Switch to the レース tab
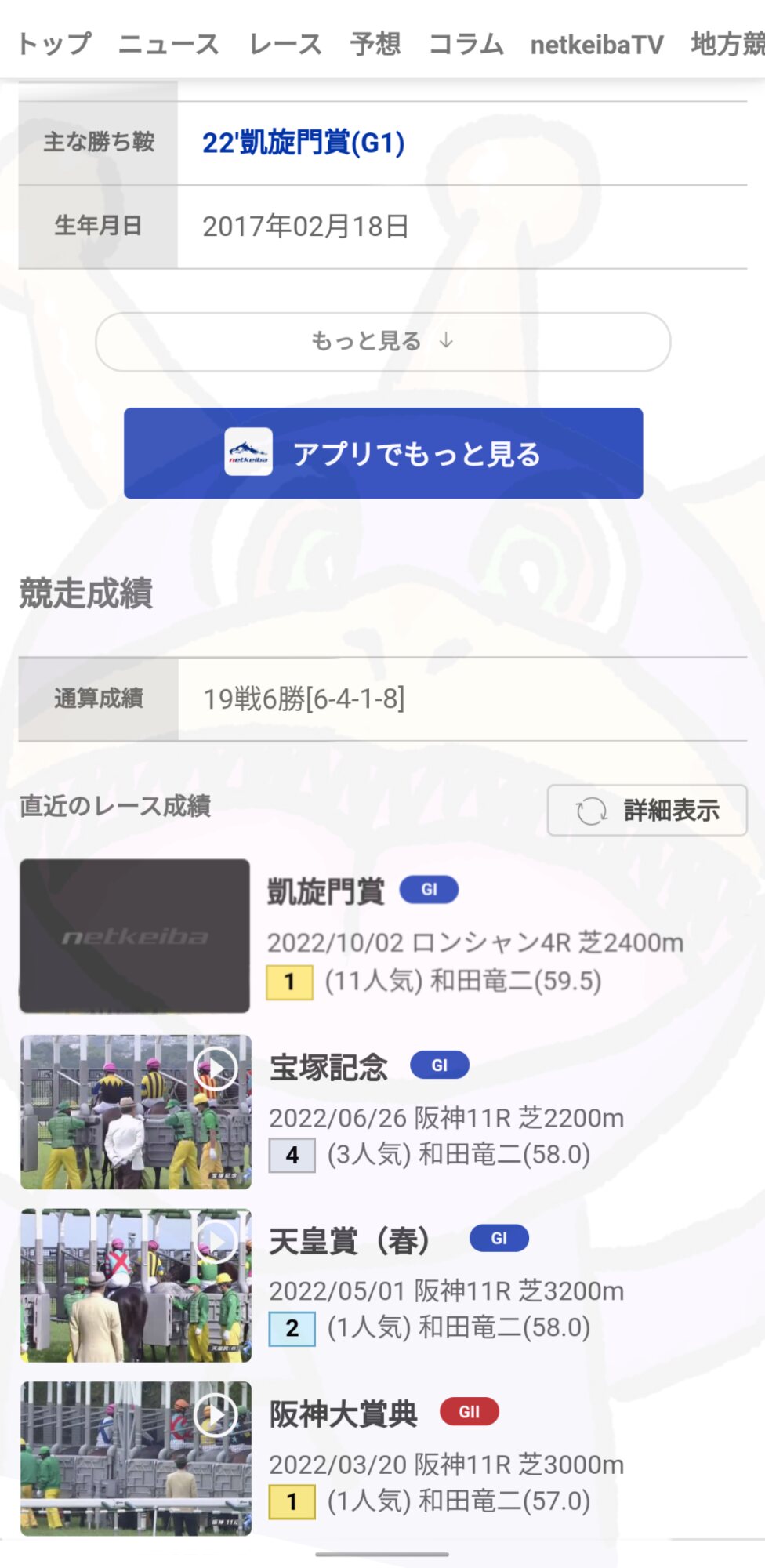Screen dimensions: 765x1568 [285, 44]
